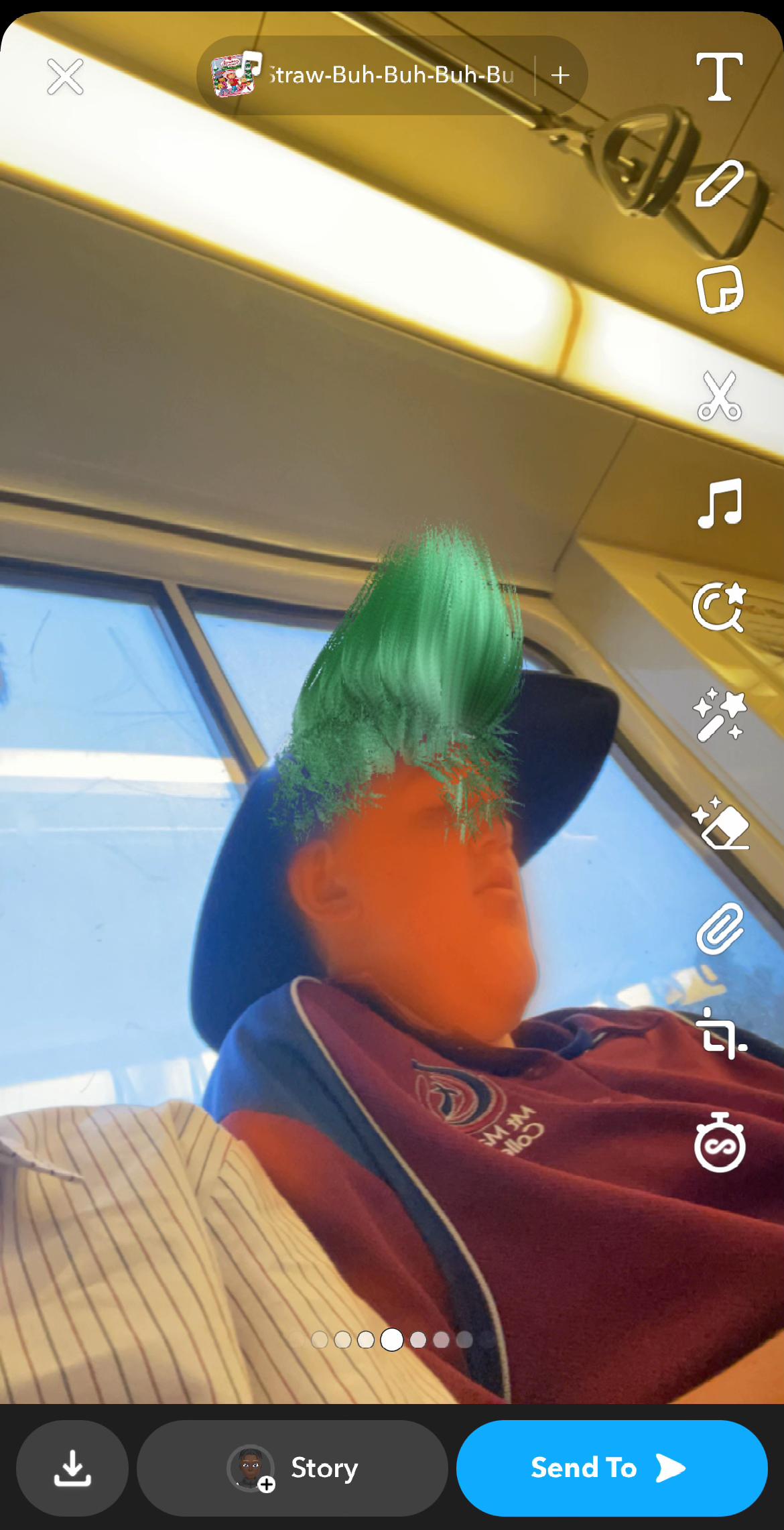Open the music note tool
Viewport: 784px width, 1530px height.
(719, 503)
